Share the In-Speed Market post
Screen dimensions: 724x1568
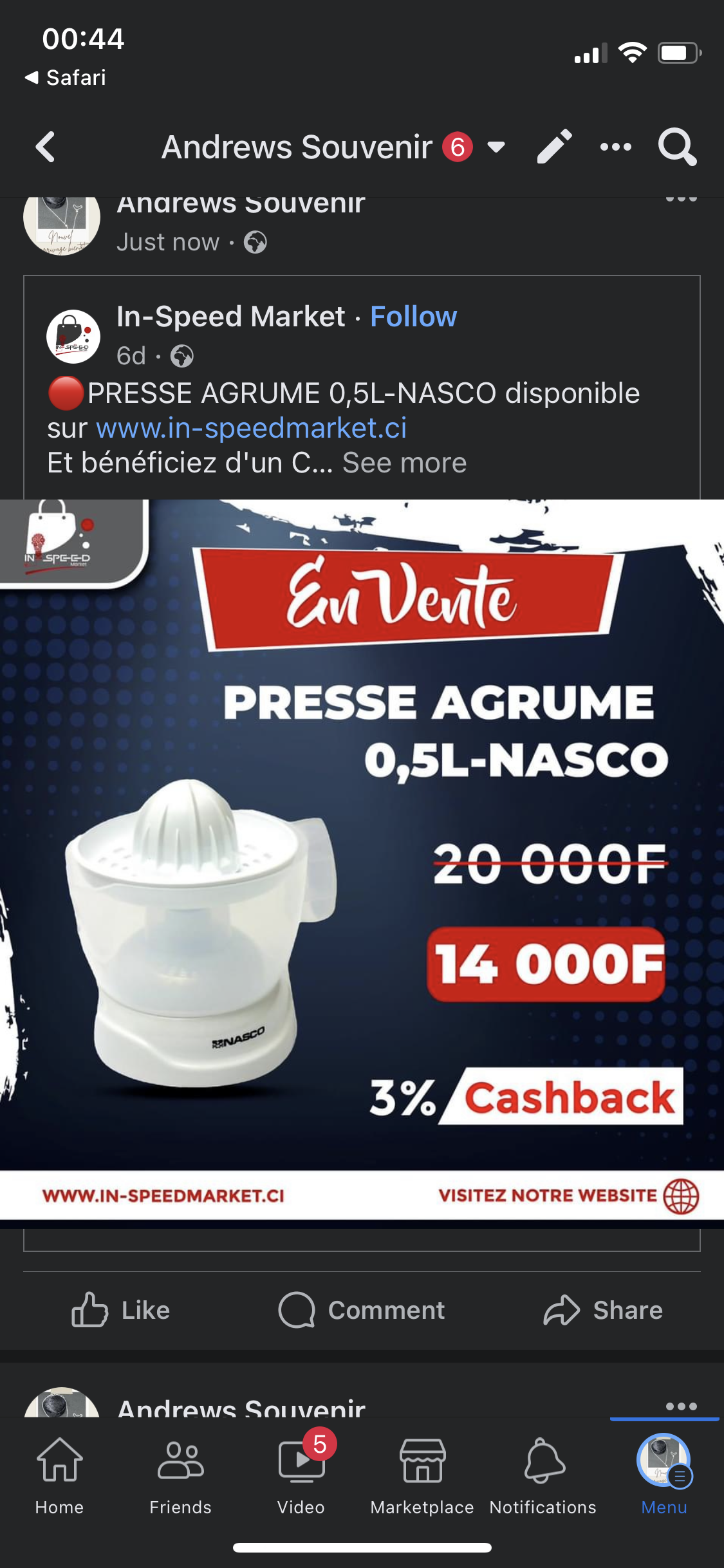[603, 1311]
